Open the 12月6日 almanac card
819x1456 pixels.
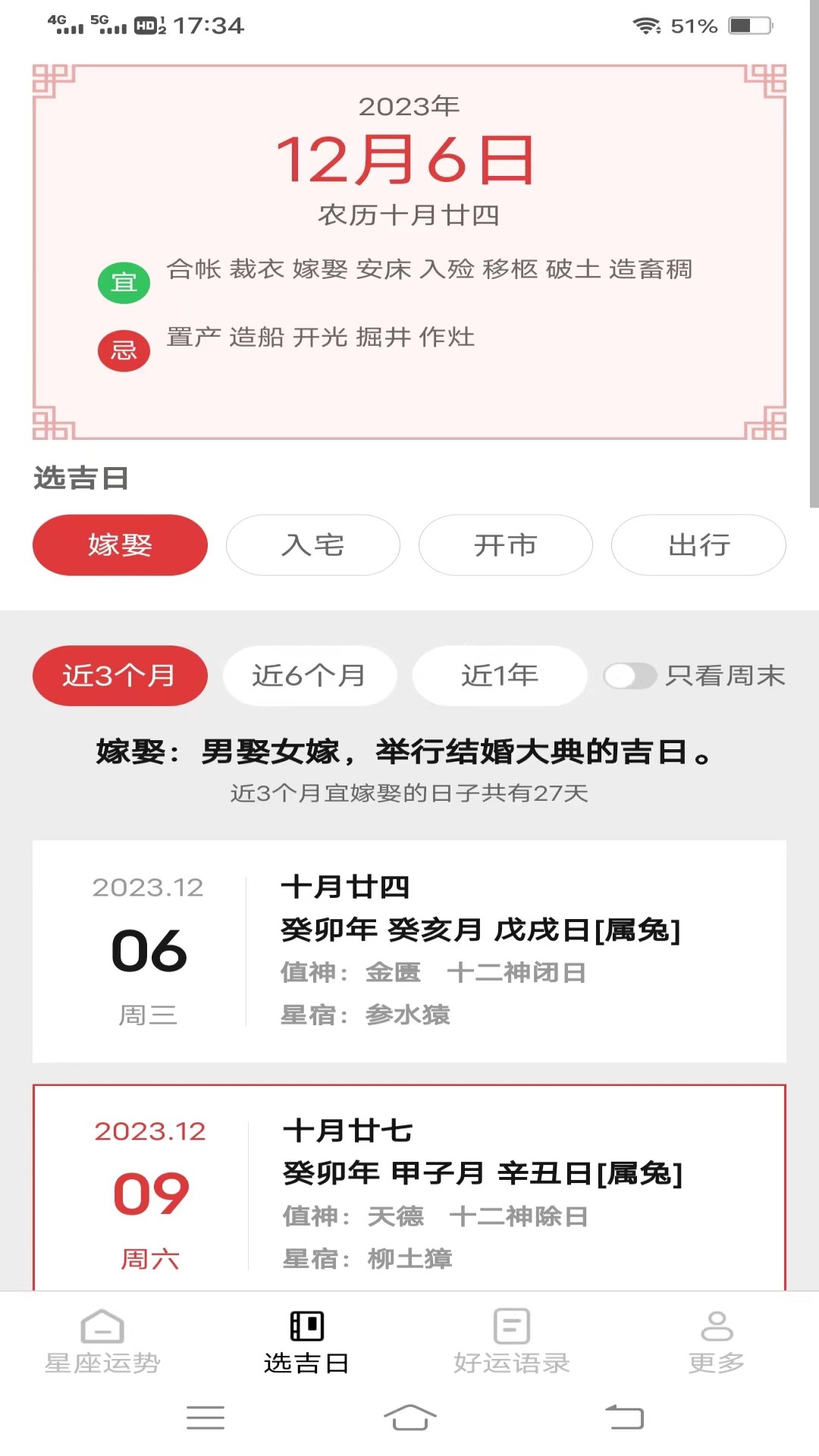tap(409, 253)
